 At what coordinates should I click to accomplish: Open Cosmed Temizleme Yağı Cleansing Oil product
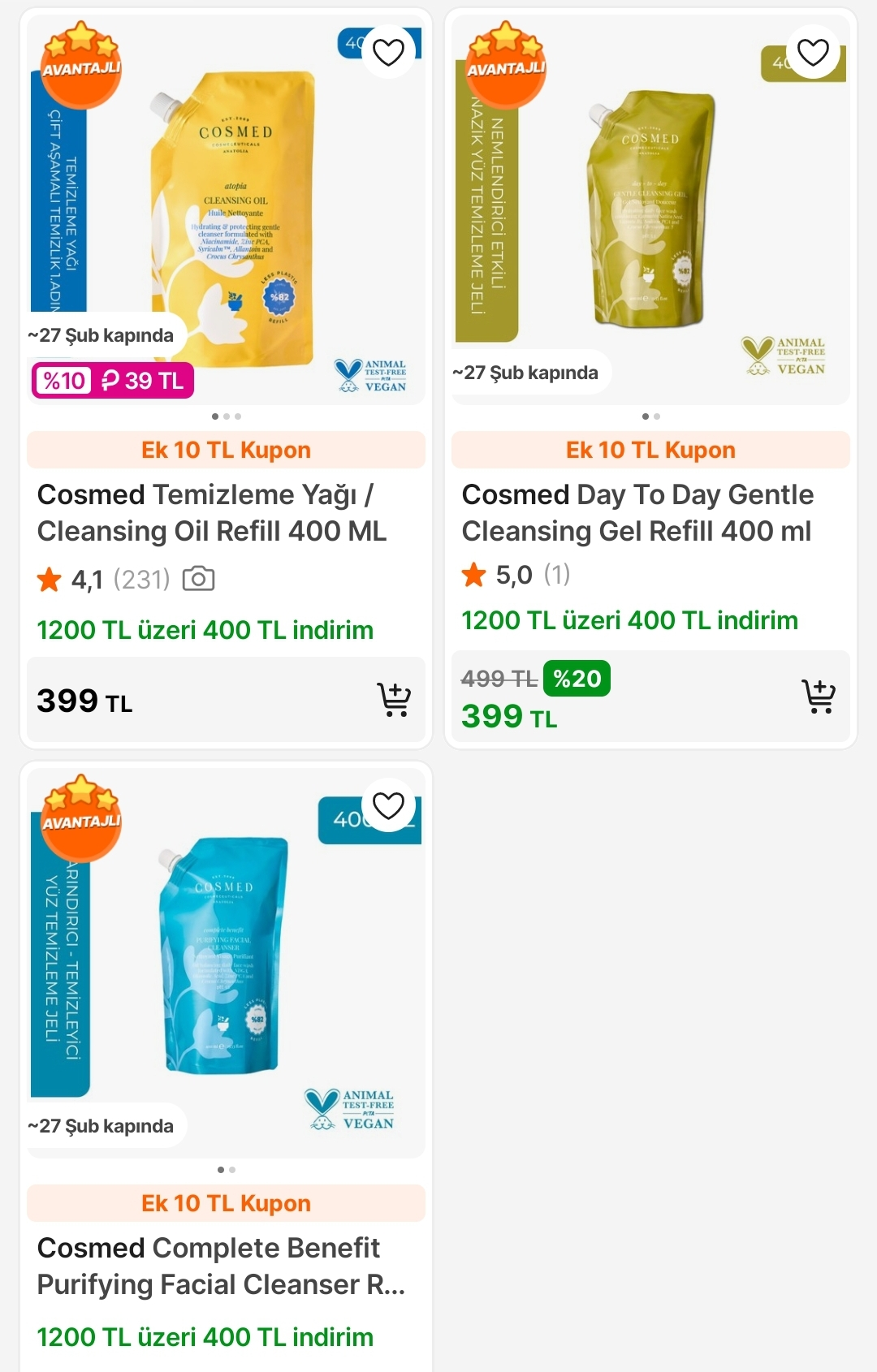click(212, 512)
